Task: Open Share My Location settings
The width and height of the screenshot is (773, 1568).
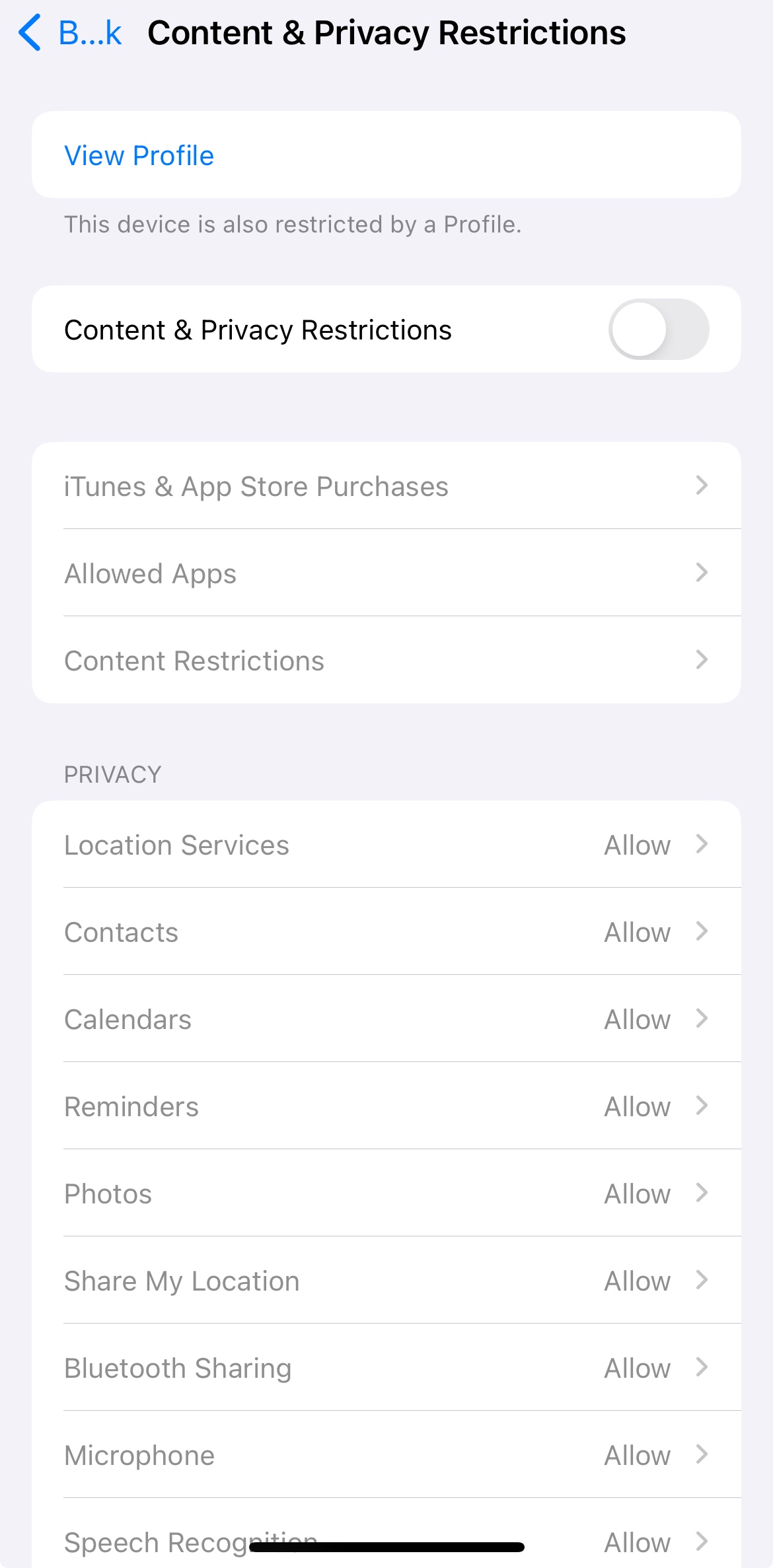Action: click(x=386, y=1280)
